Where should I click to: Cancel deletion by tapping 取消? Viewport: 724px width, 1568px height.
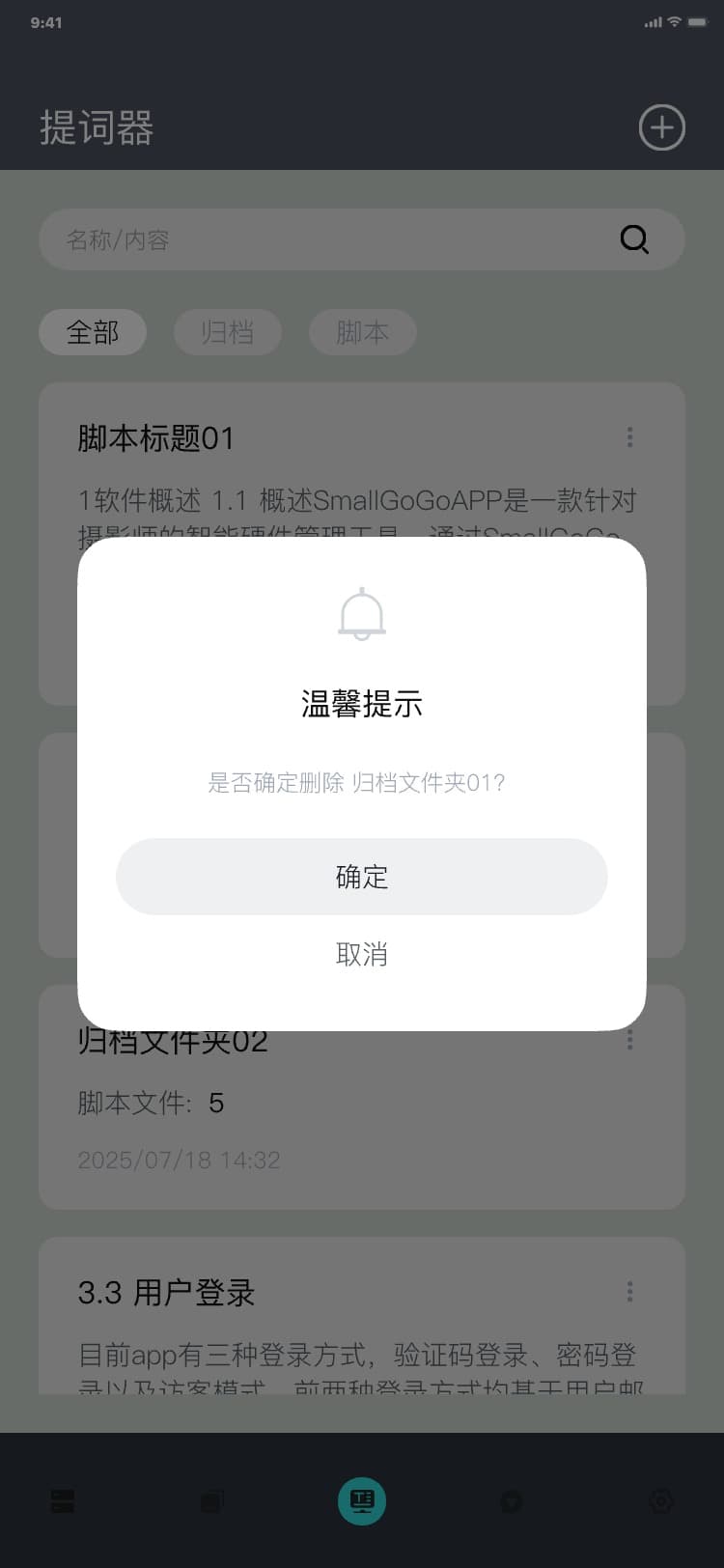point(361,954)
